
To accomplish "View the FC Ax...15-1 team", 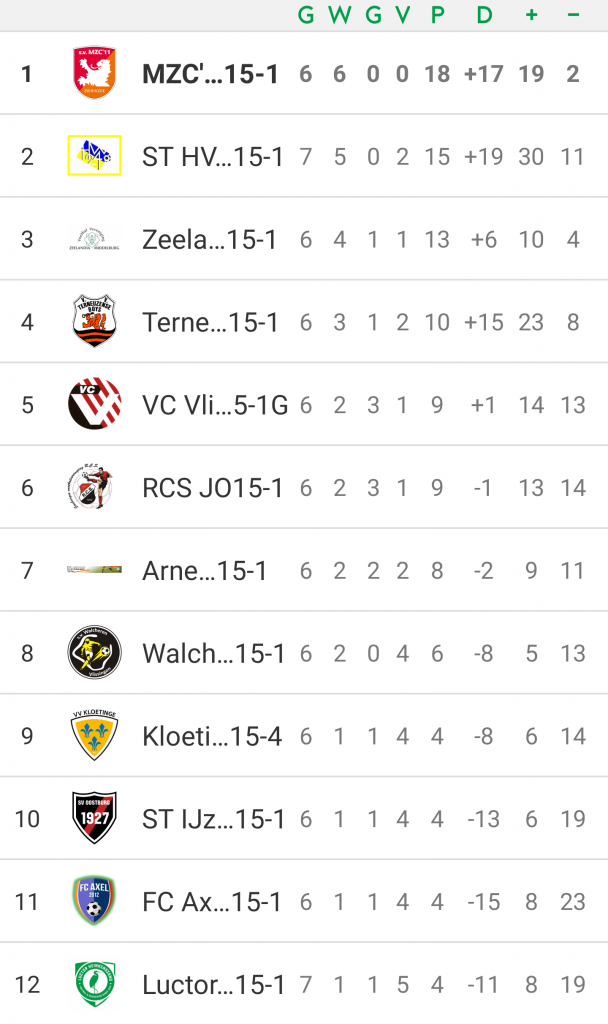I will pyautogui.click(x=304, y=901).
